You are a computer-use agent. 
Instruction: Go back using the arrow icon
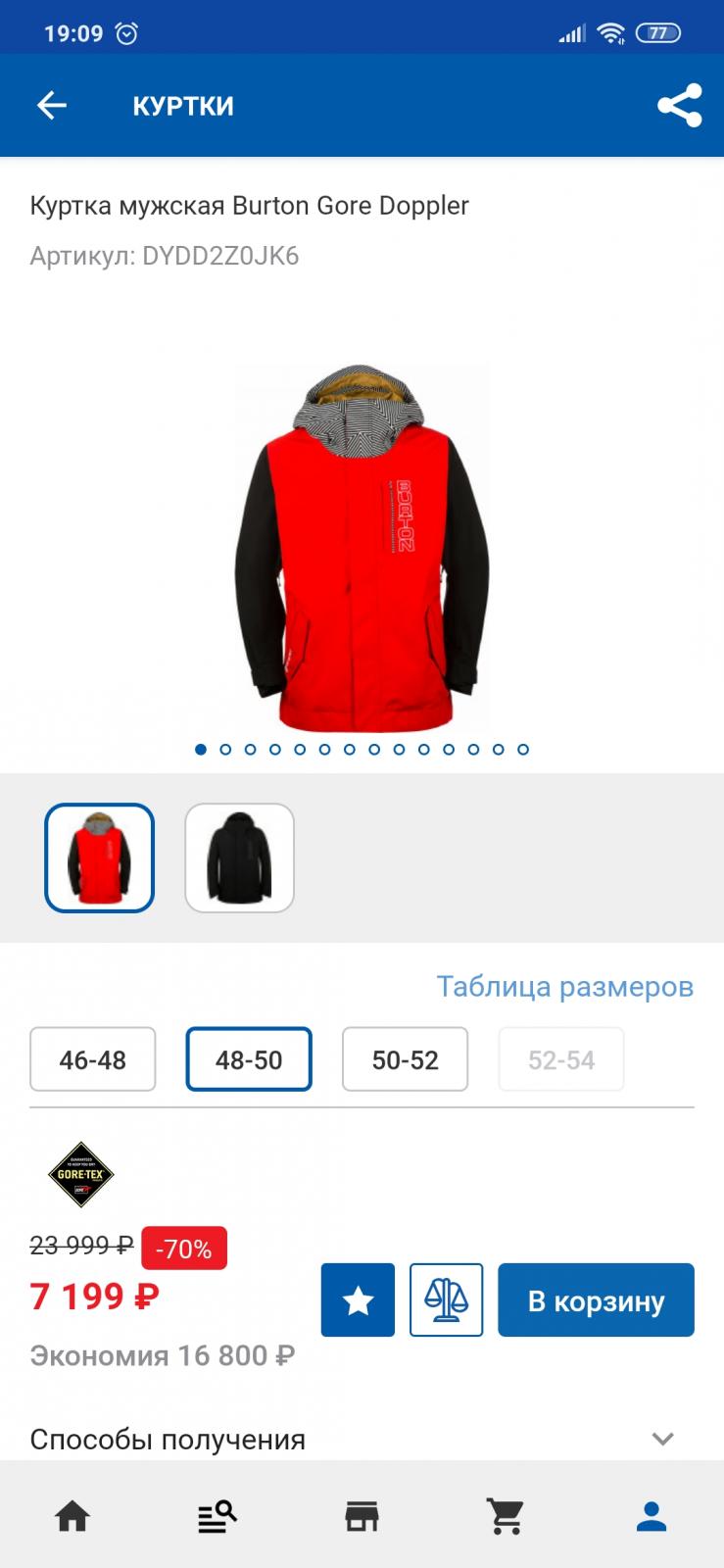pyautogui.click(x=52, y=105)
